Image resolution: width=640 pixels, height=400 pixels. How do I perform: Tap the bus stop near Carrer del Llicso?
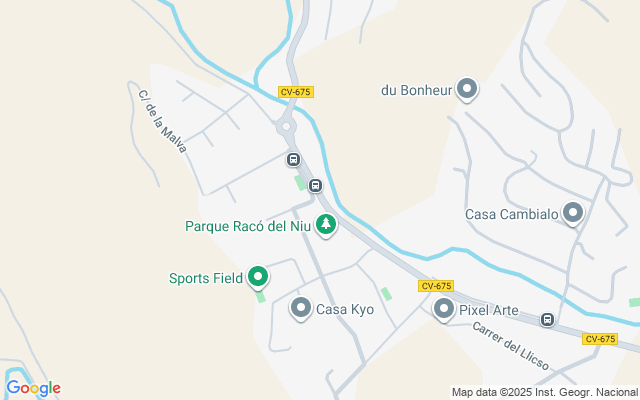click(547, 320)
